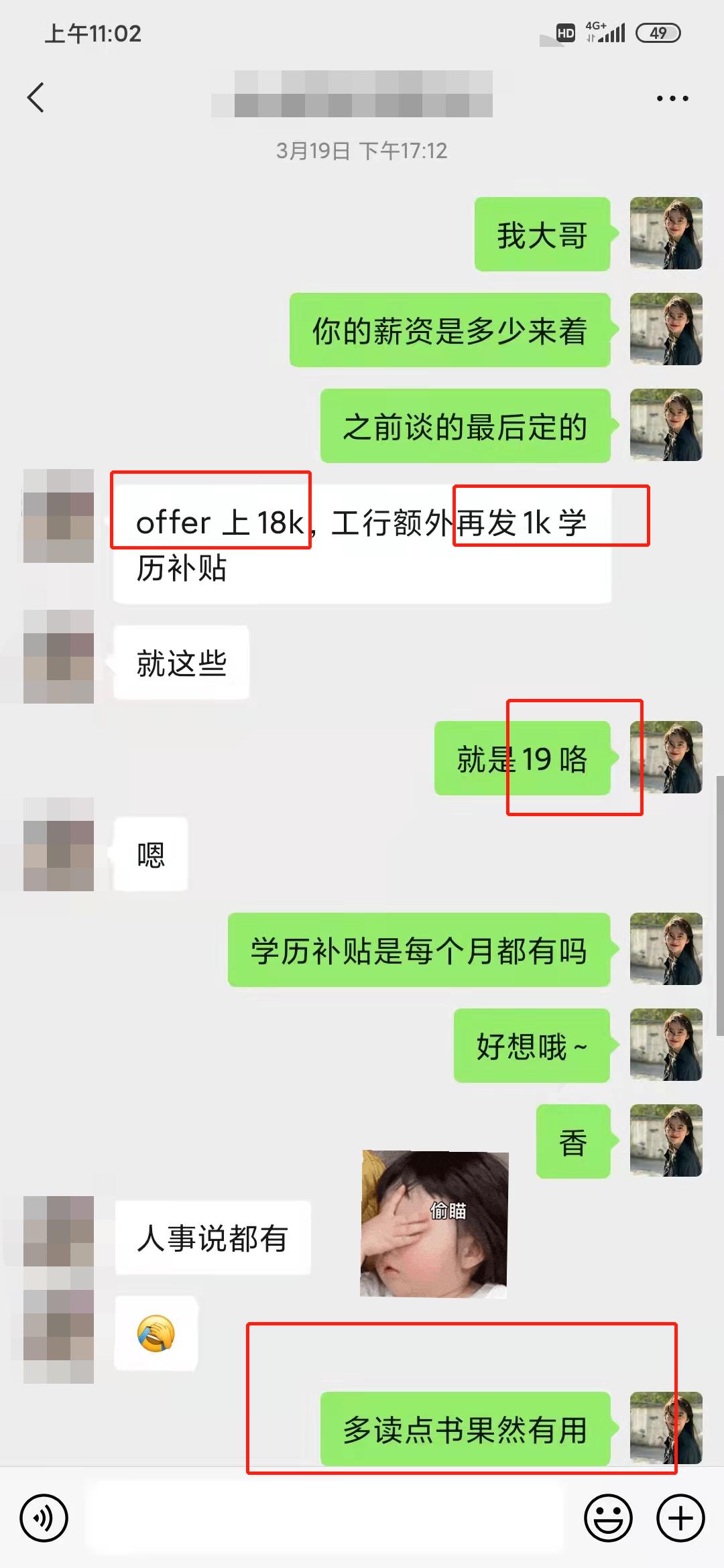
Task: Open contact avatar next to 人事说都有
Action: point(58,1232)
